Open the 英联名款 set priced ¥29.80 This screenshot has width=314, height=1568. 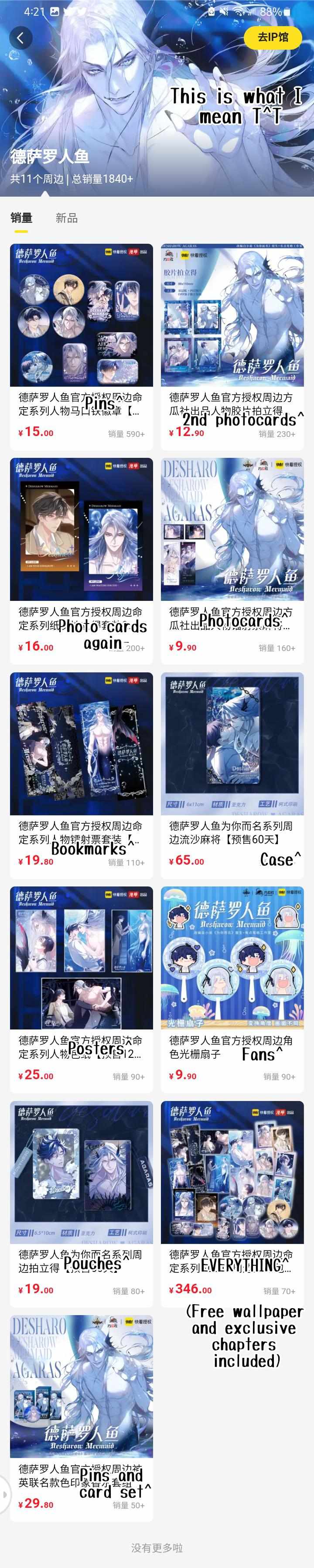pos(82,1387)
